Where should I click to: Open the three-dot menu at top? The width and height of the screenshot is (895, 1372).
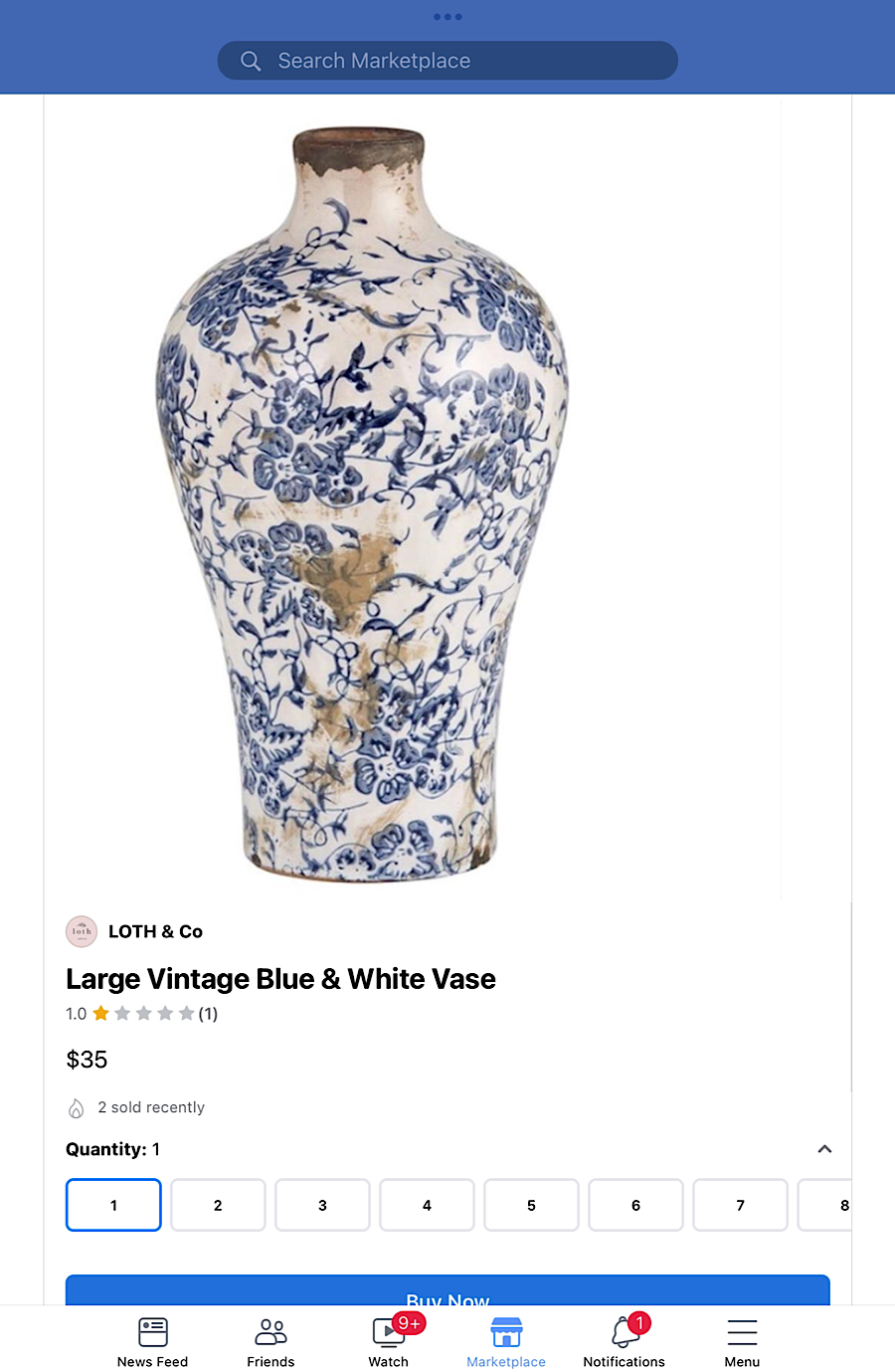[x=447, y=17]
